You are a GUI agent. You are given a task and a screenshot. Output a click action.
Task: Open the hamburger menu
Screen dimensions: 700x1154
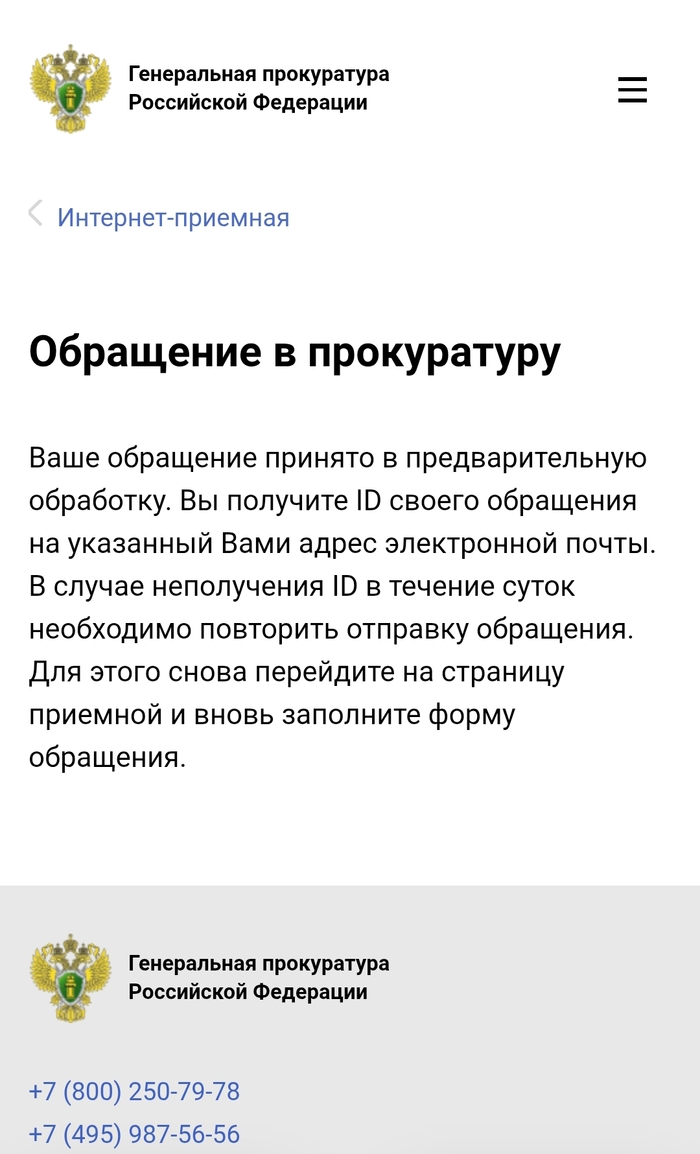pos(632,90)
